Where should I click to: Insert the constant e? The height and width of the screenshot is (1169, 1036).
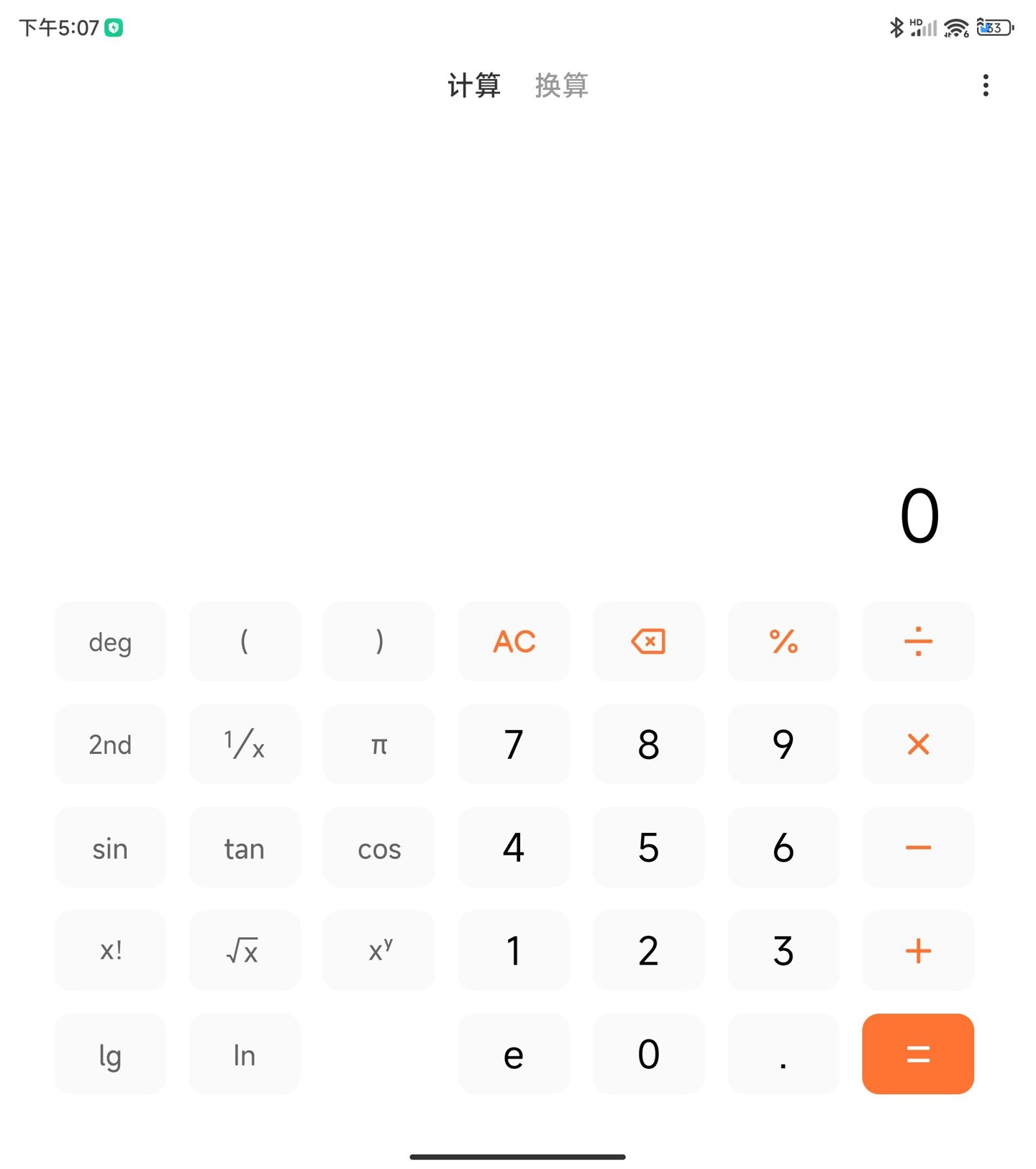(513, 1055)
